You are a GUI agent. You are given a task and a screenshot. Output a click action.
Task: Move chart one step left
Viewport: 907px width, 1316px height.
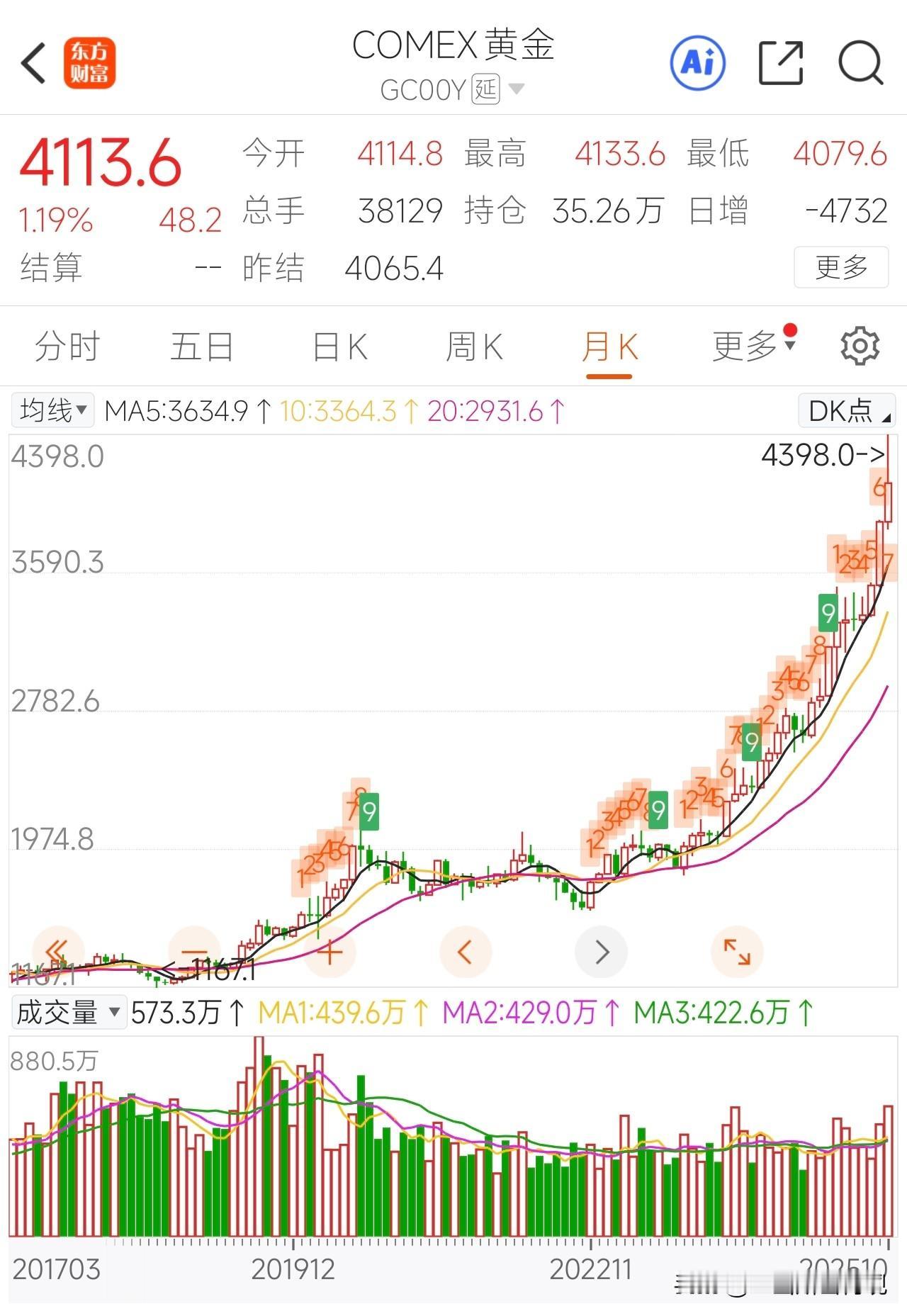click(x=465, y=952)
